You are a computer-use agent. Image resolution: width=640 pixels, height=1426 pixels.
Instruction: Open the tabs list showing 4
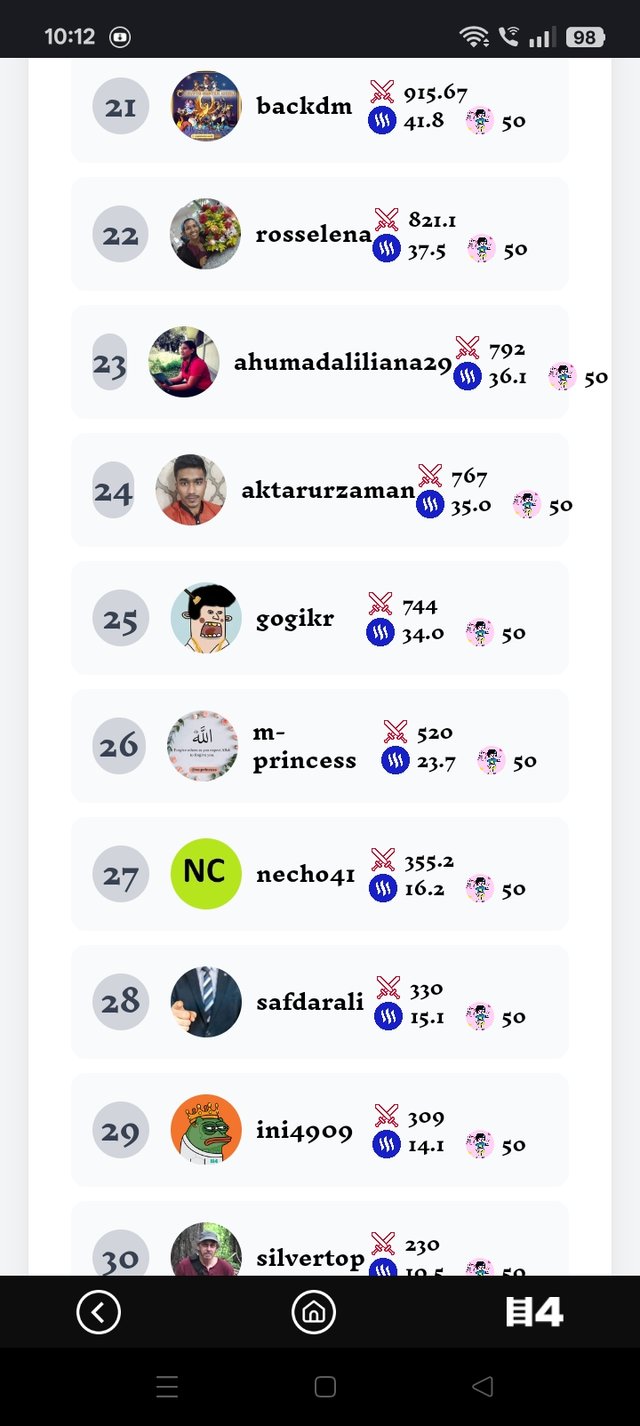[534, 1312]
